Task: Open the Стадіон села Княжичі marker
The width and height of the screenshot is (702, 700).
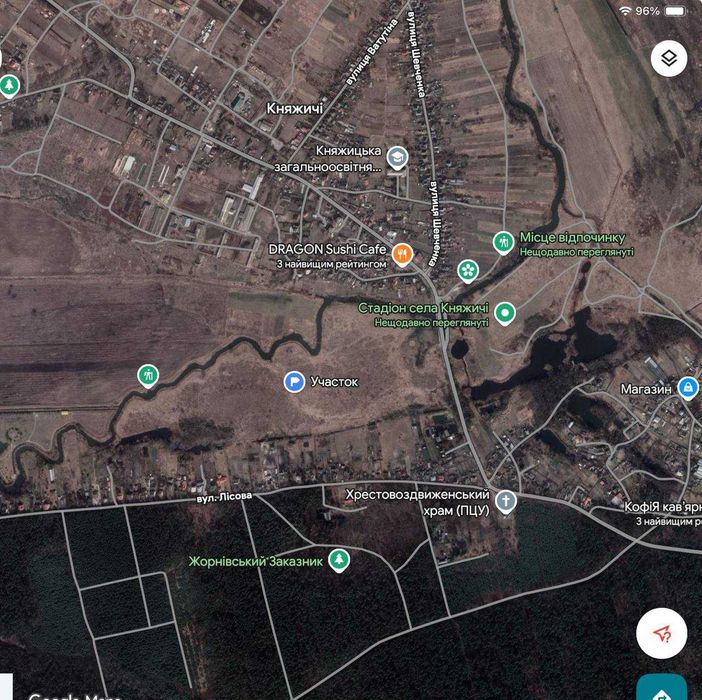Action: point(506,313)
